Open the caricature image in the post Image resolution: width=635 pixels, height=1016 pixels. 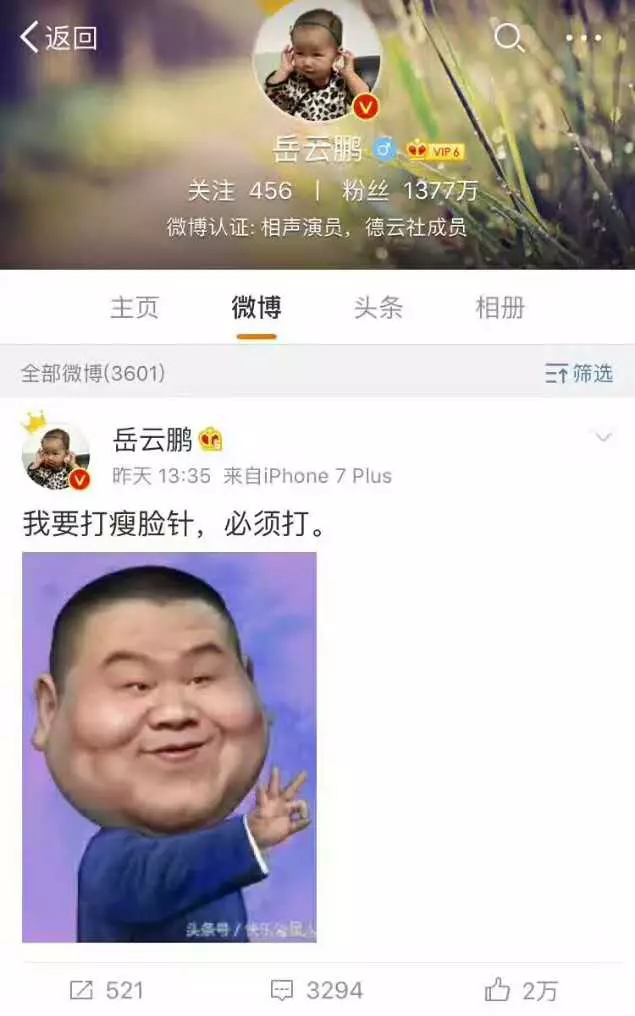tap(169, 746)
